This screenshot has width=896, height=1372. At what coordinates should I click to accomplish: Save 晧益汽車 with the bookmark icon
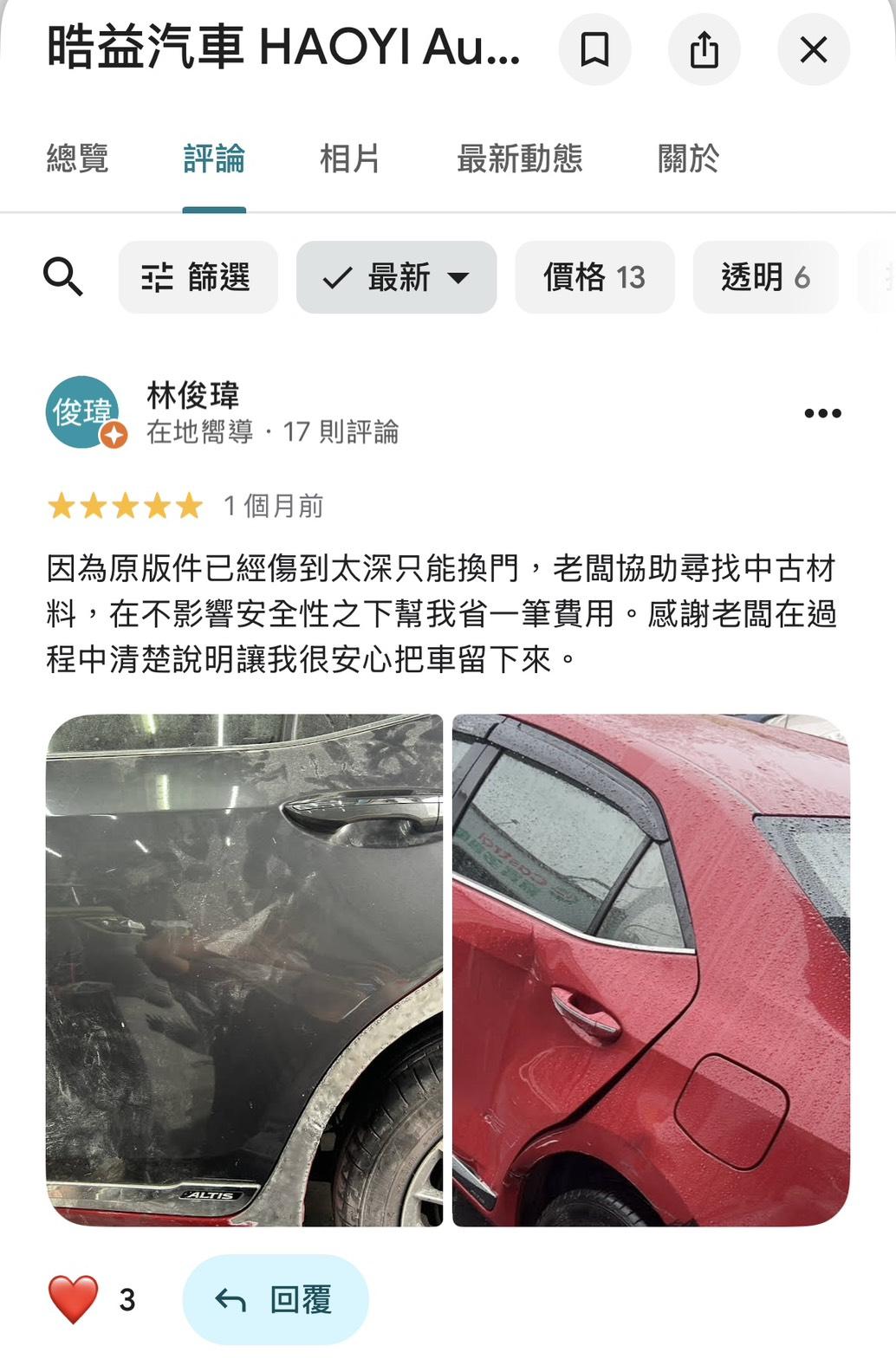pyautogui.click(x=594, y=49)
